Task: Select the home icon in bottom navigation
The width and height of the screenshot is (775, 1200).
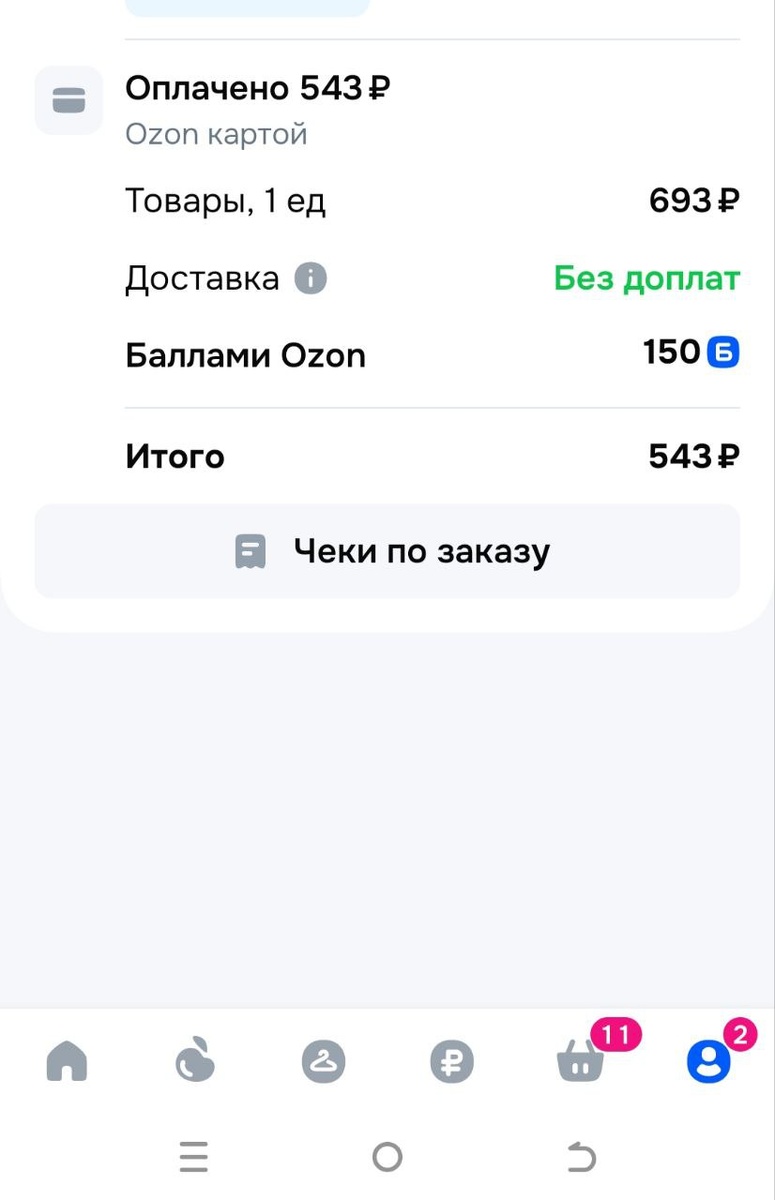Action: click(x=66, y=1062)
